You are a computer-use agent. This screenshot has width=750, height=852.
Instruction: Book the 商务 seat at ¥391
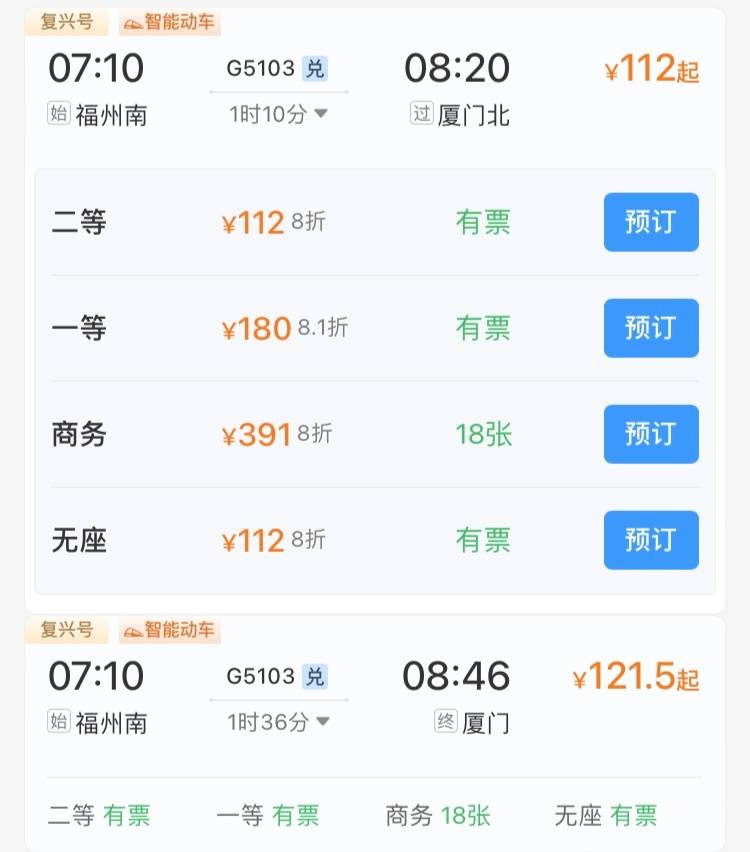[651, 434]
